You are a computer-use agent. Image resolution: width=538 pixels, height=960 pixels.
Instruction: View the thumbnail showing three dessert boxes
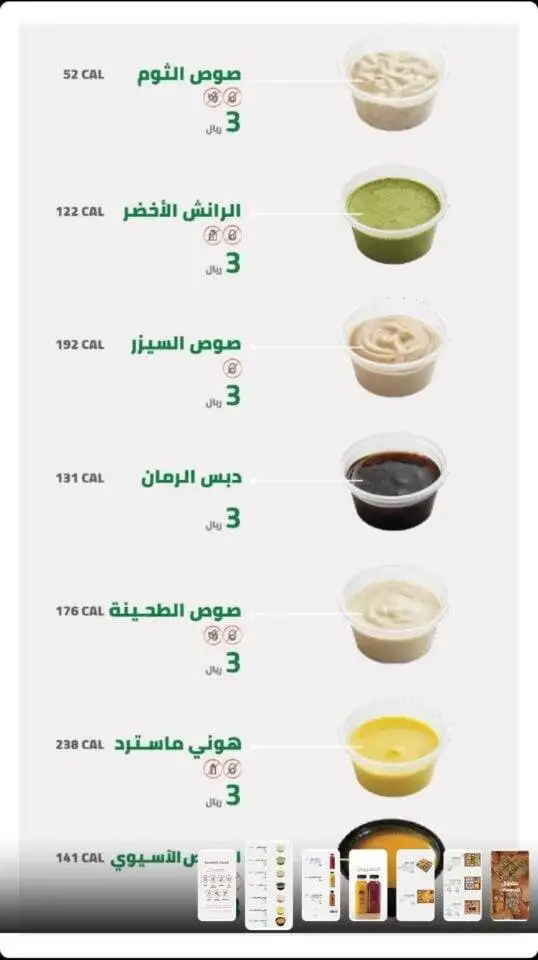tap(463, 885)
